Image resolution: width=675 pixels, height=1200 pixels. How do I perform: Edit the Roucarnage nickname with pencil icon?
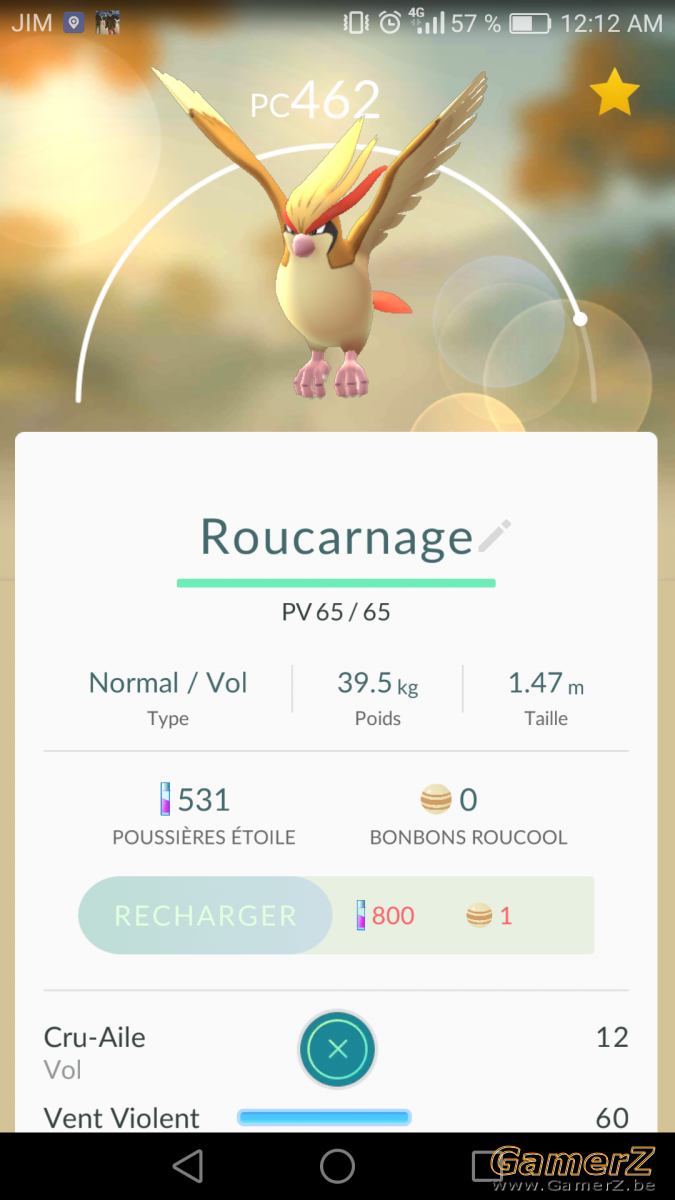[x=494, y=536]
